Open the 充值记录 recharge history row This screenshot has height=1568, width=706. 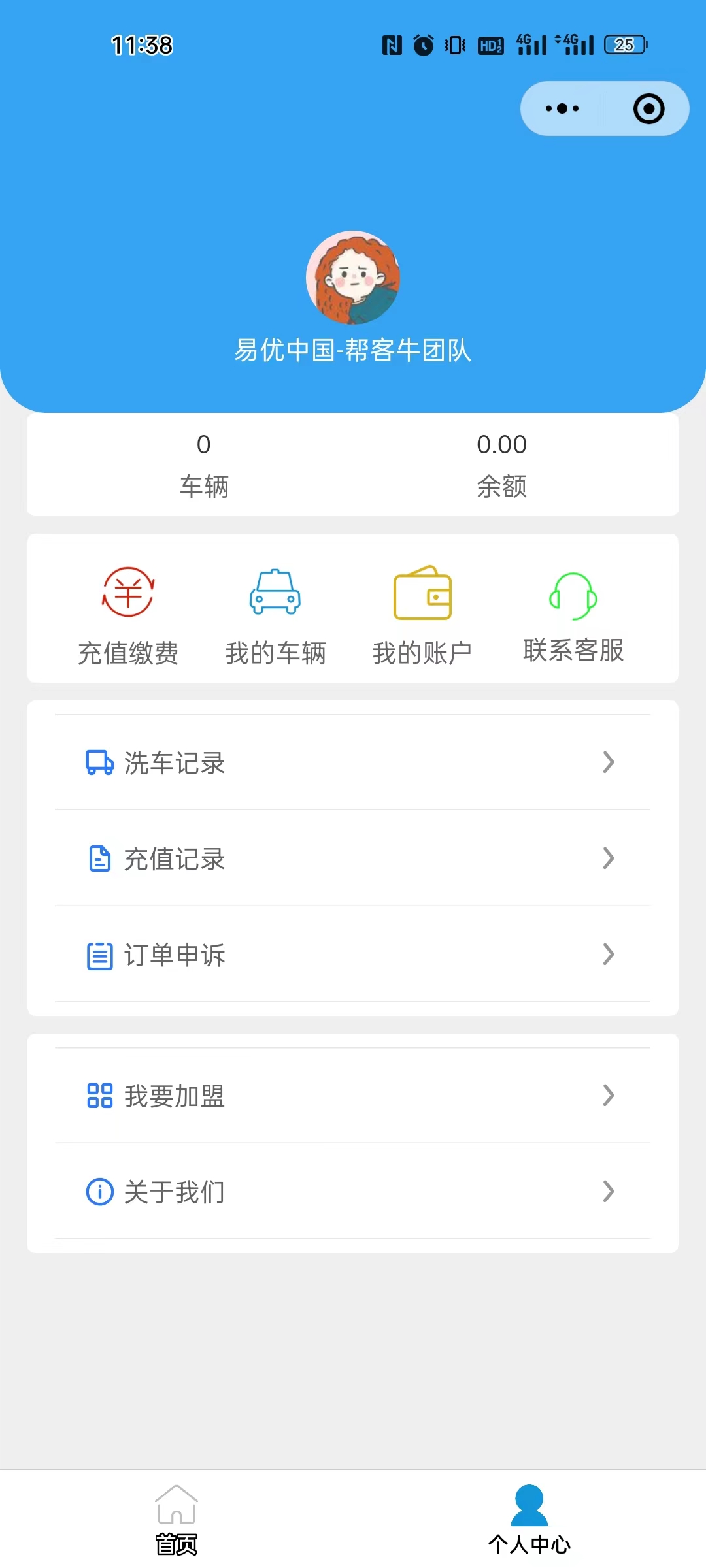pyautogui.click(x=353, y=858)
